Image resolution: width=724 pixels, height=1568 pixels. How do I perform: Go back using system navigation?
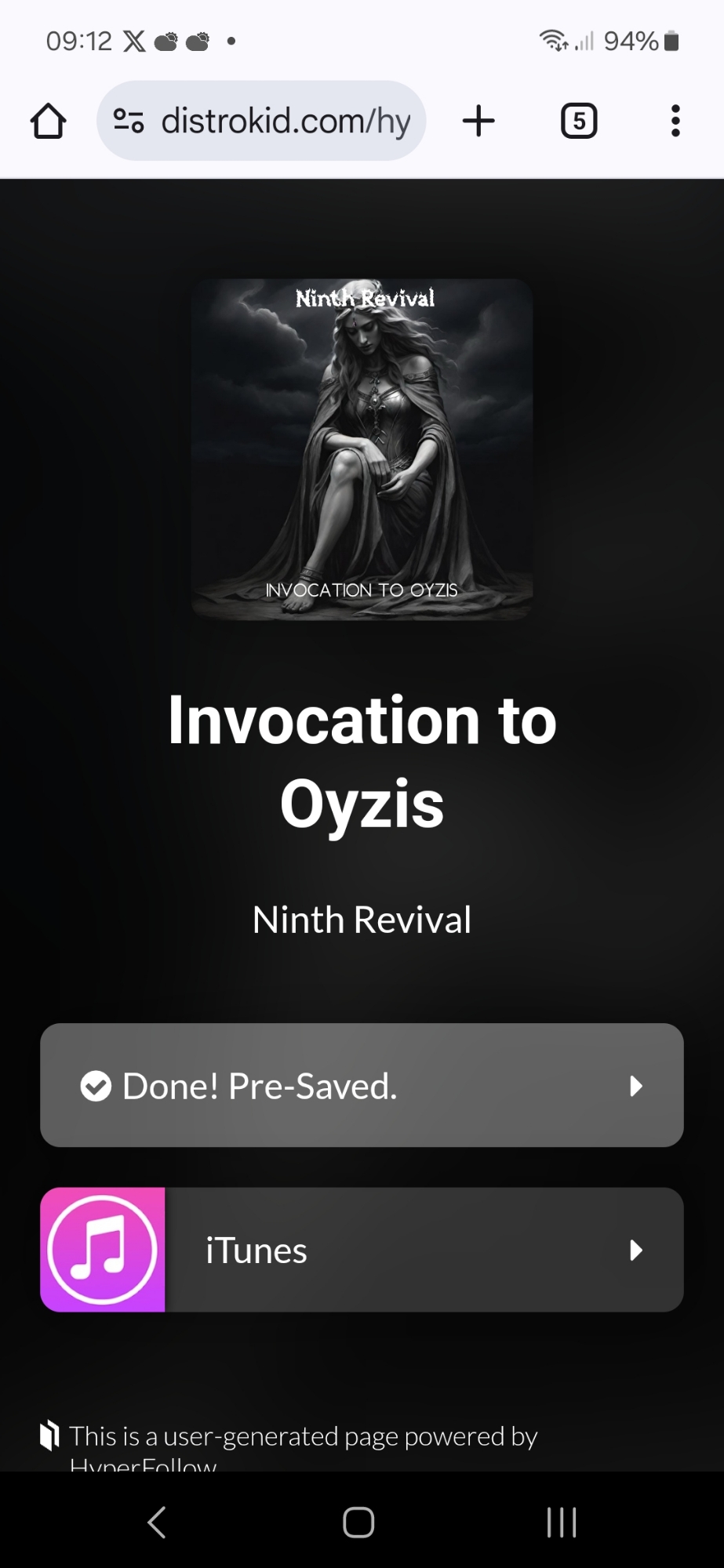click(x=157, y=1523)
